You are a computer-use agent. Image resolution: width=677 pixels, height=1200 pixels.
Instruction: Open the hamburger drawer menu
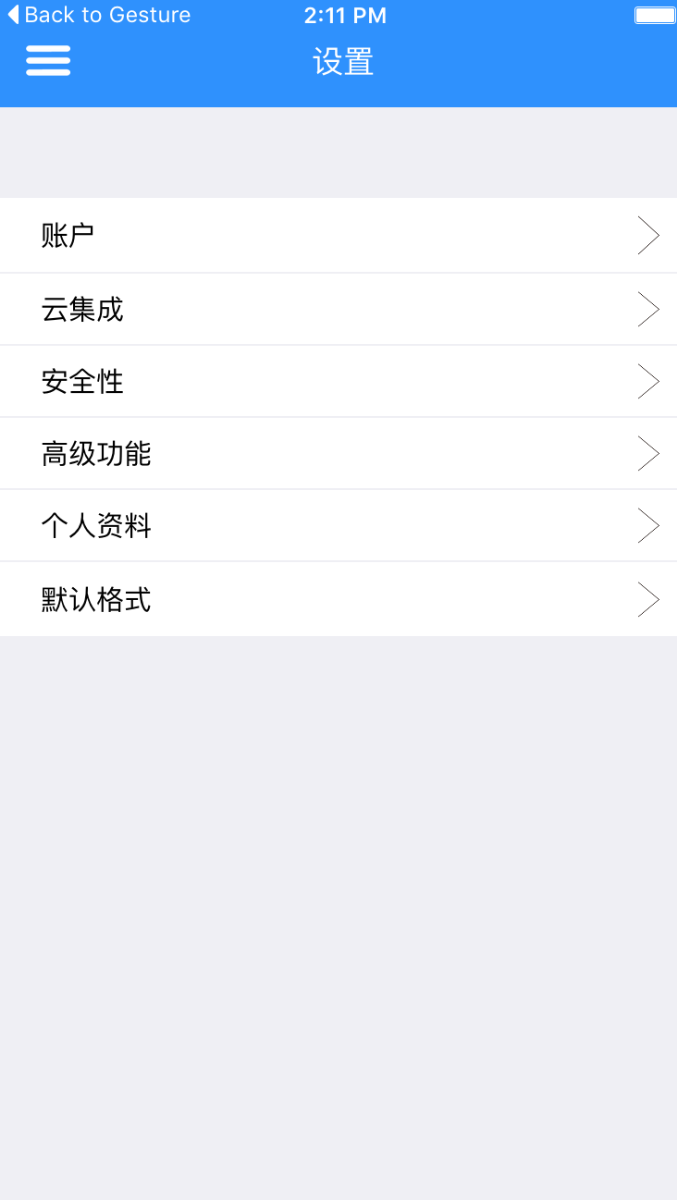48,61
